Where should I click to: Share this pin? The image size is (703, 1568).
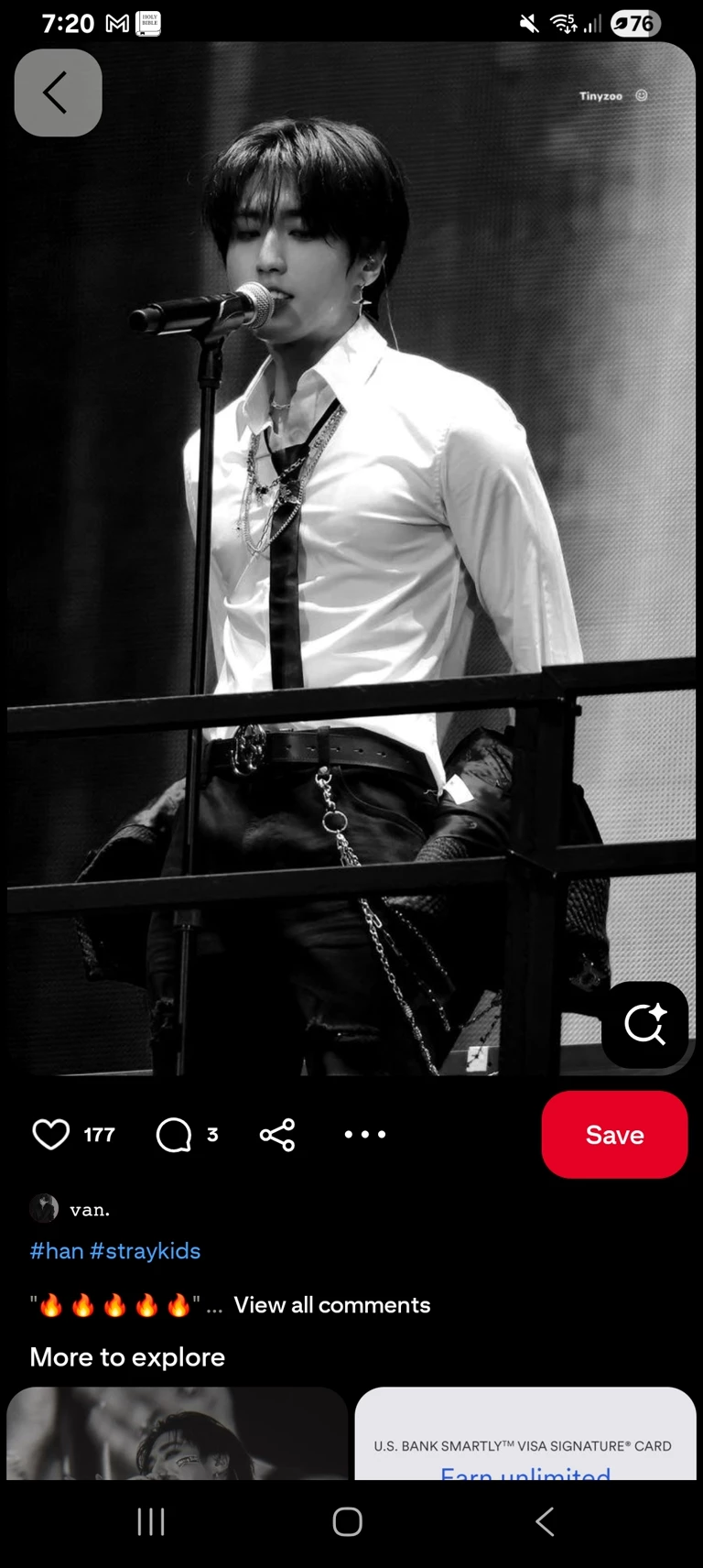[x=277, y=1134]
